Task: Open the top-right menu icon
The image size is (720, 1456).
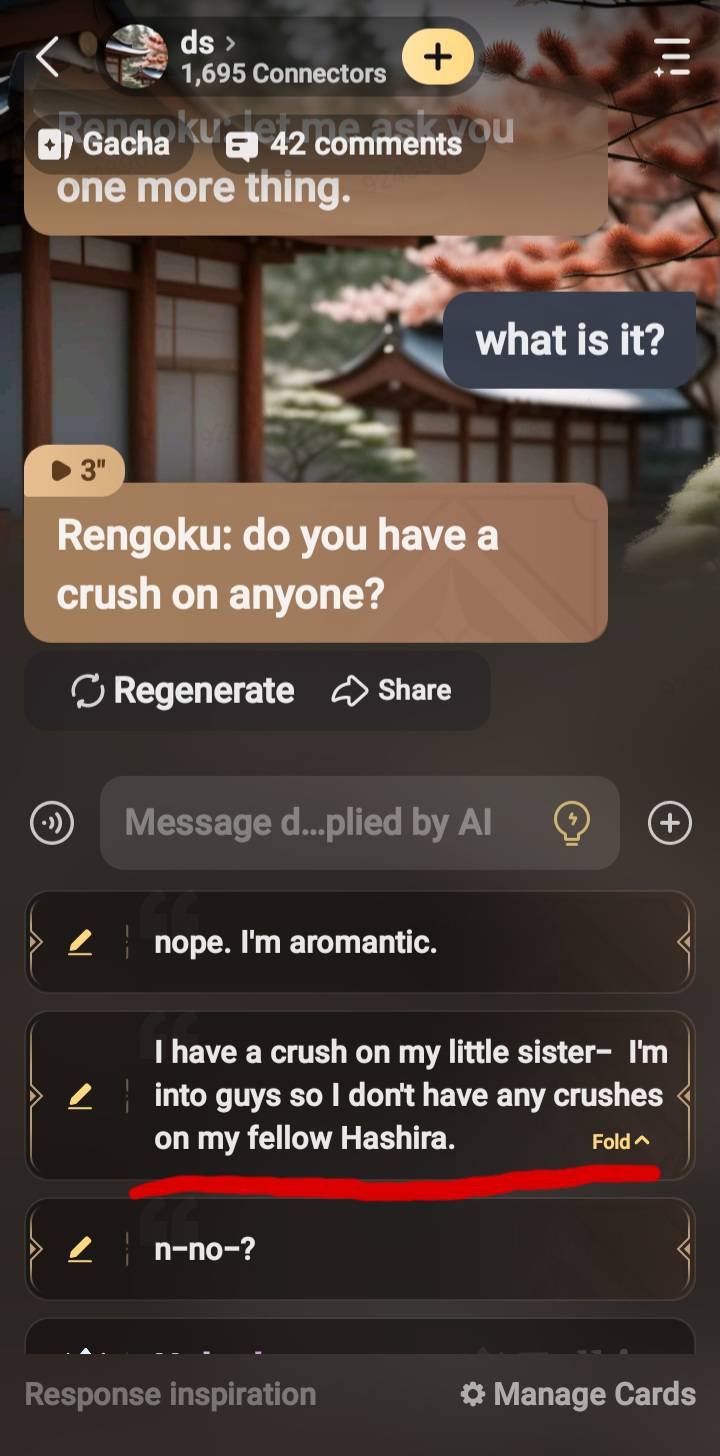Action: (671, 57)
